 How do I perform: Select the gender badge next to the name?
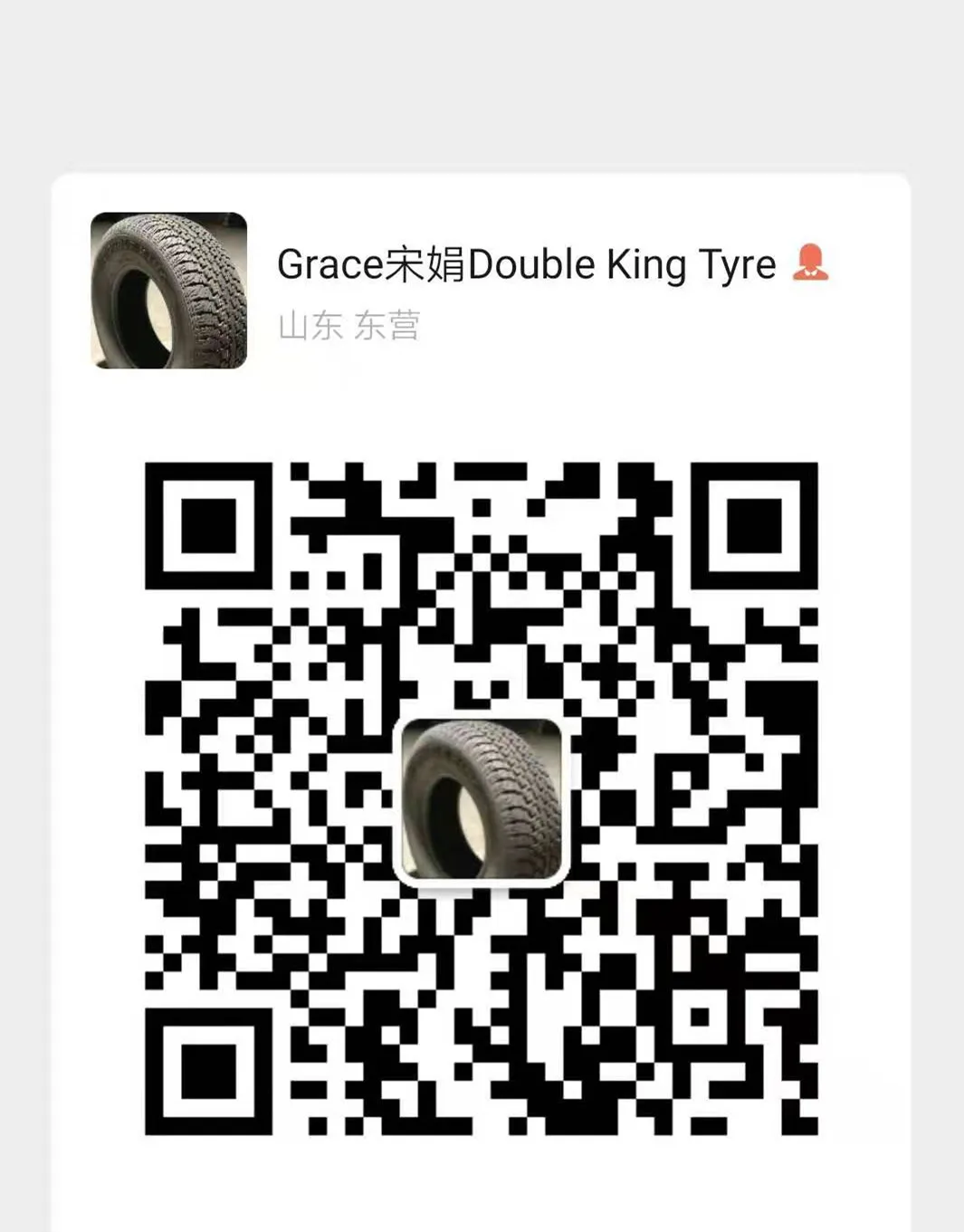click(x=812, y=264)
